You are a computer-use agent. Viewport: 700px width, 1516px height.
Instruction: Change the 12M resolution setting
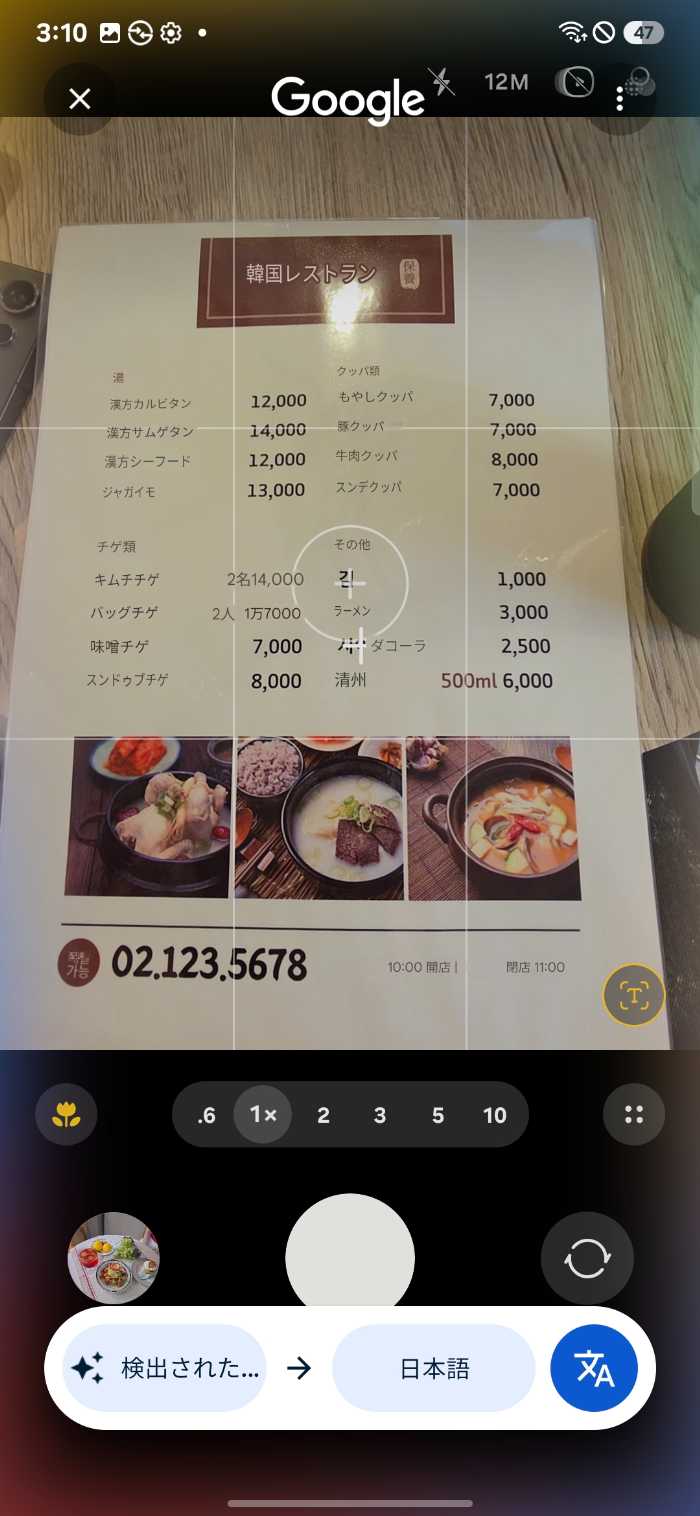point(506,82)
